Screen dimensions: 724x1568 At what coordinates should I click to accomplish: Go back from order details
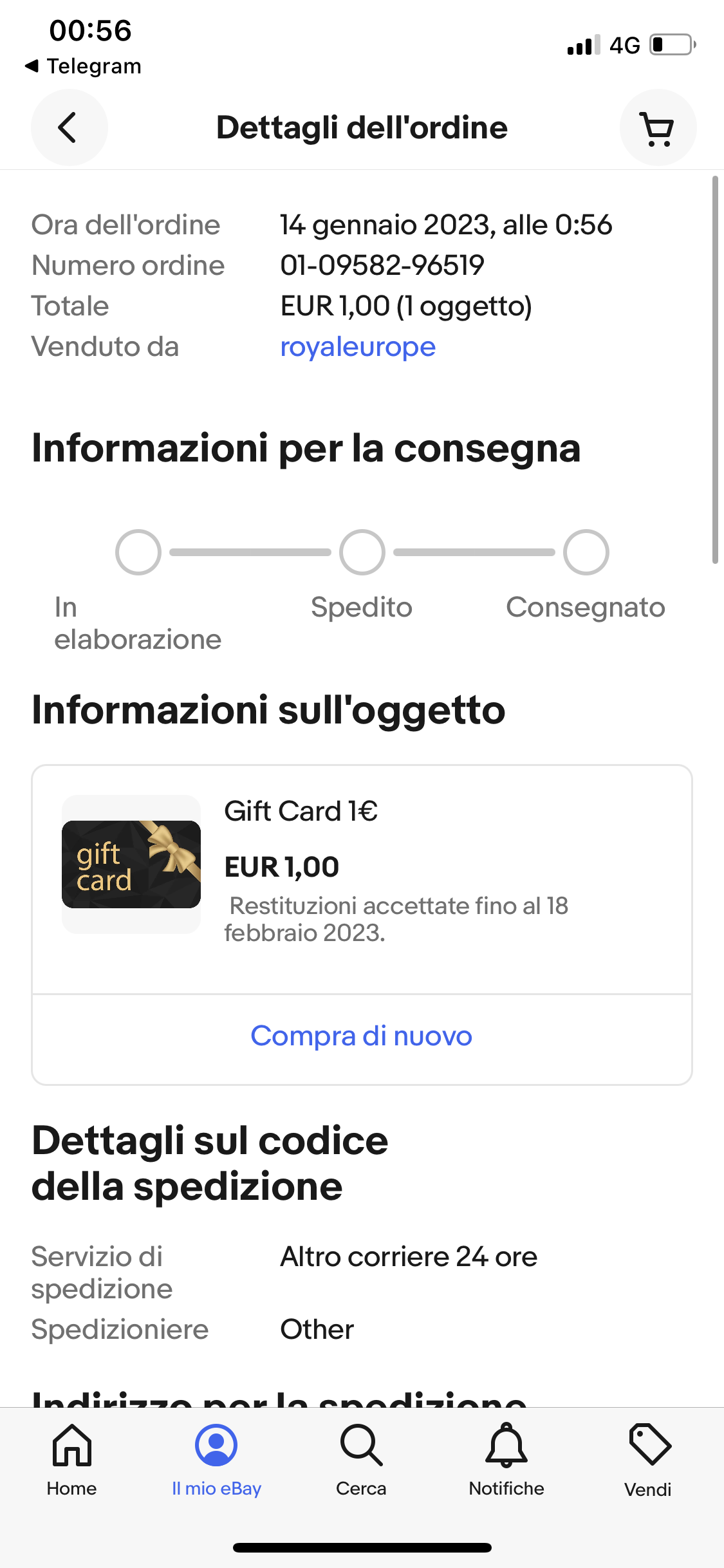[69, 127]
